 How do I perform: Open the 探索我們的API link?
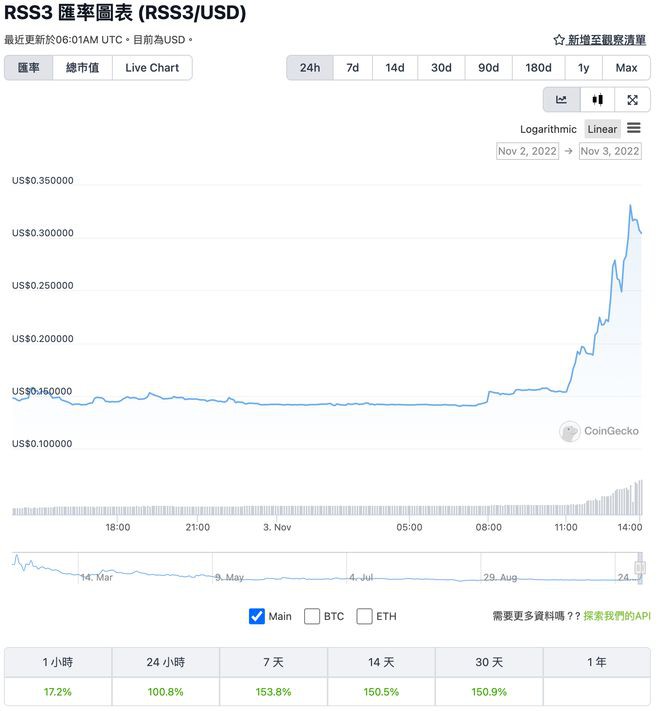click(x=617, y=616)
